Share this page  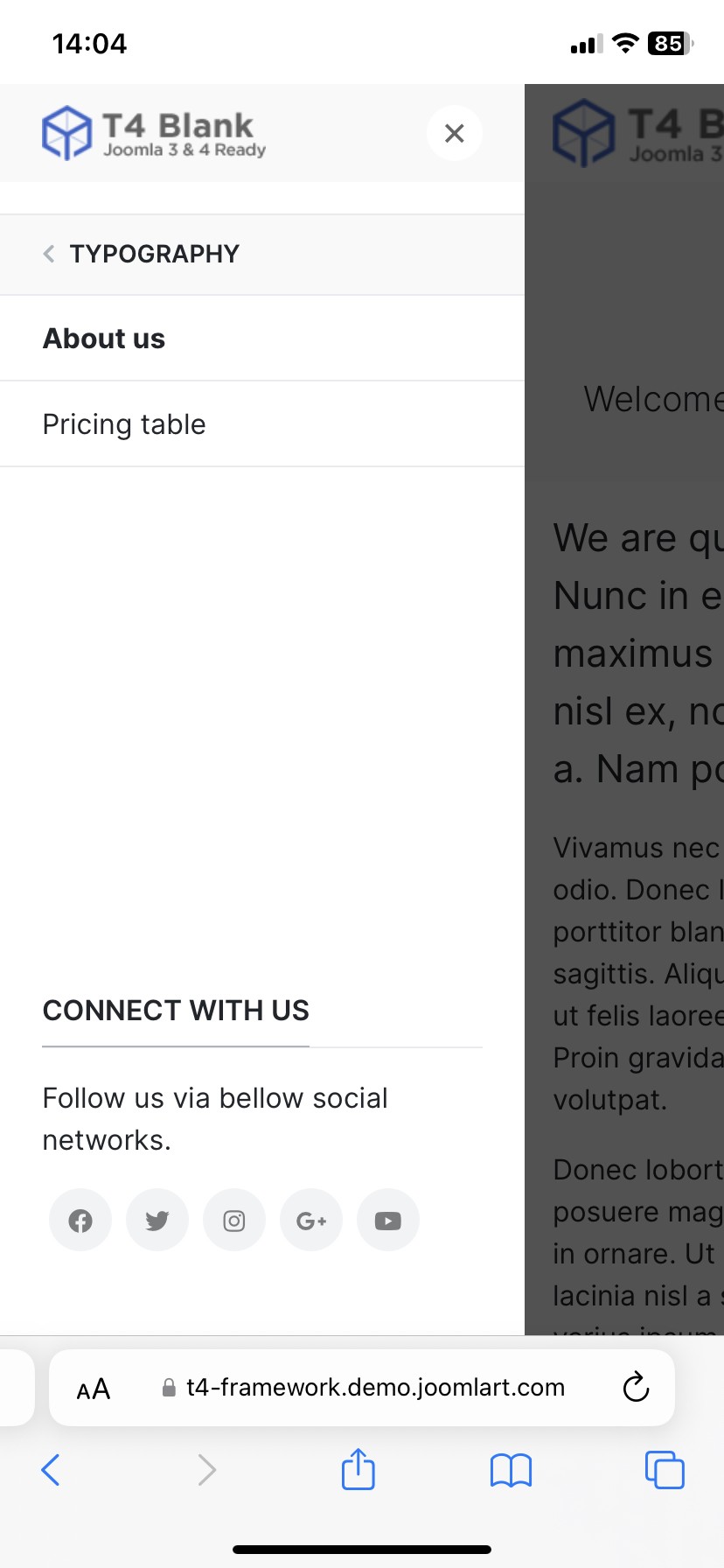(359, 1469)
